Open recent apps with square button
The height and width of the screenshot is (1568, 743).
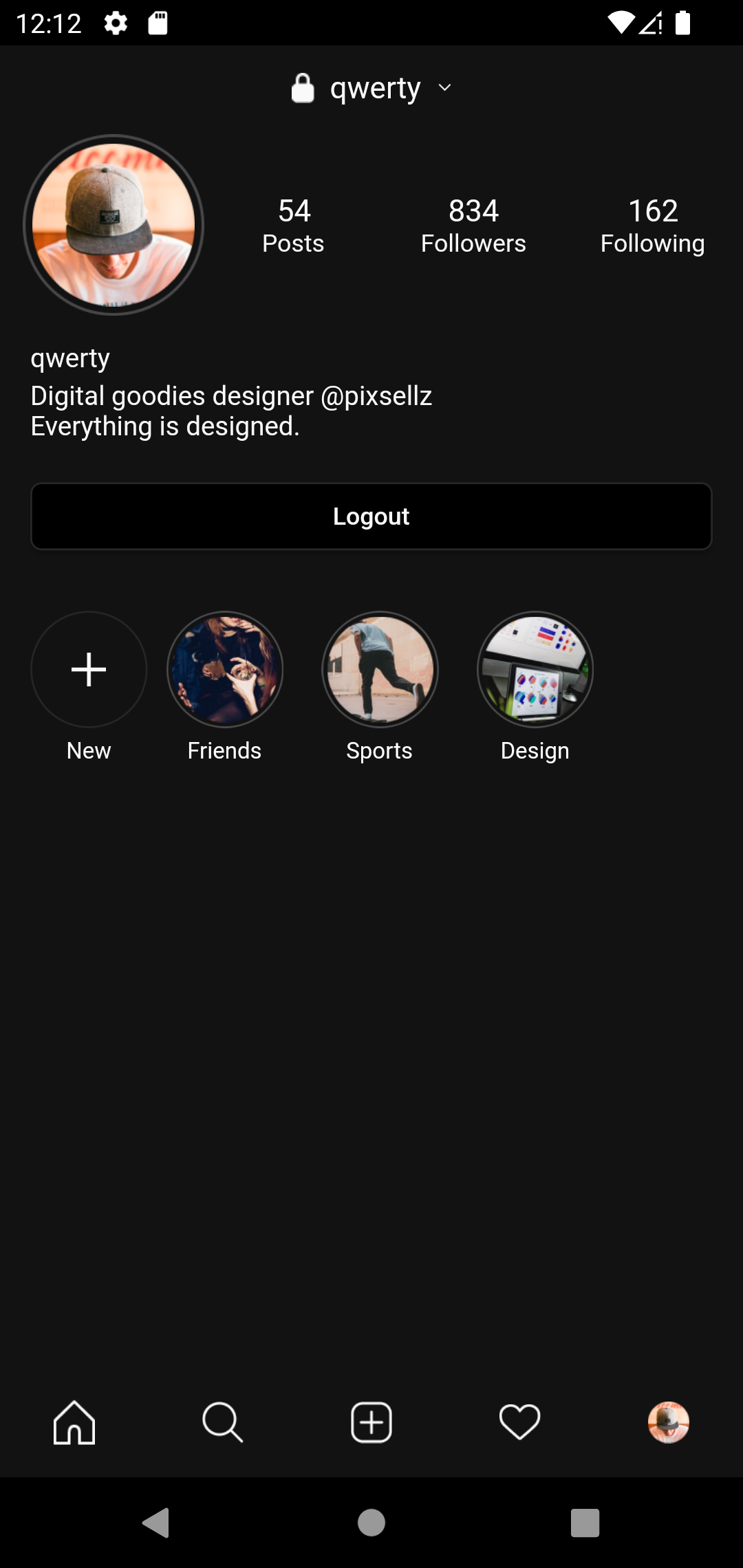585,1523
